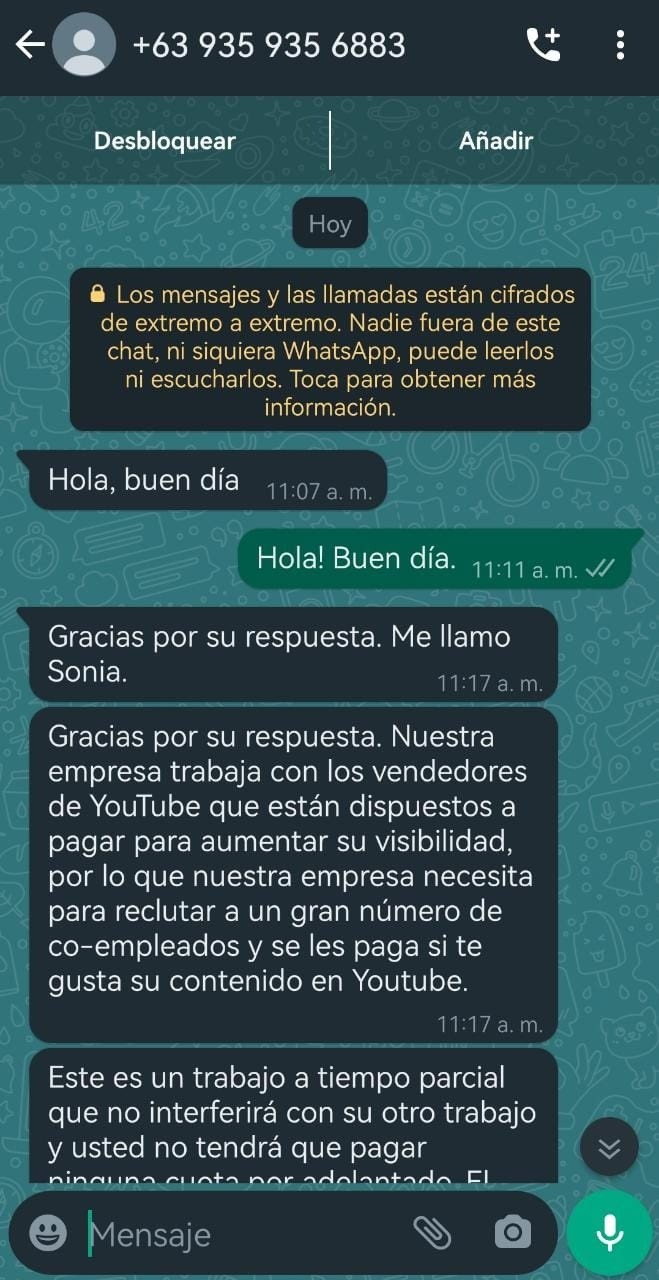659x1280 pixels.
Task: Open the camera from the message bar
Action: 513,1234
